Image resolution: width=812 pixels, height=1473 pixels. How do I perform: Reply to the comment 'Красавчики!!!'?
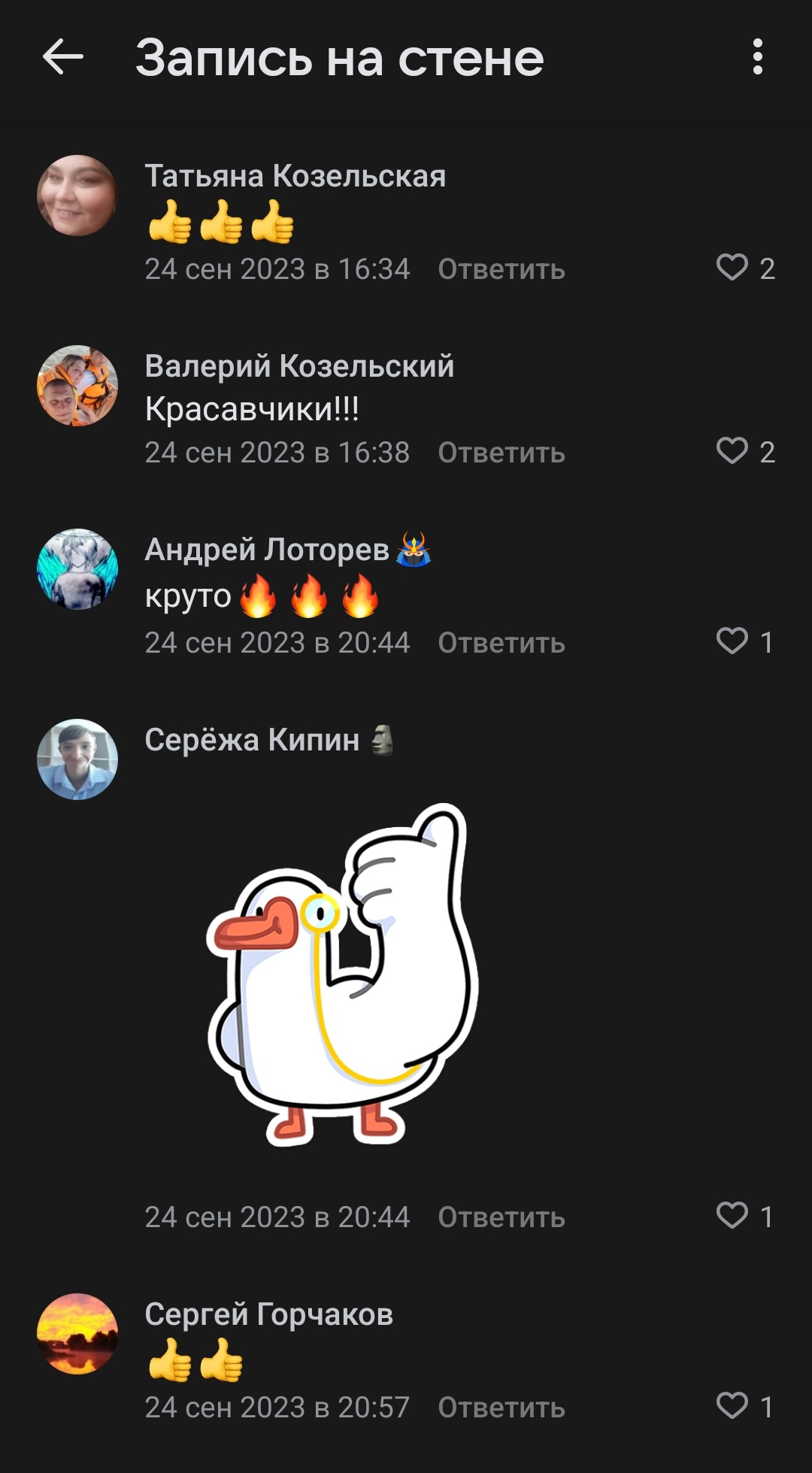pyautogui.click(x=501, y=453)
